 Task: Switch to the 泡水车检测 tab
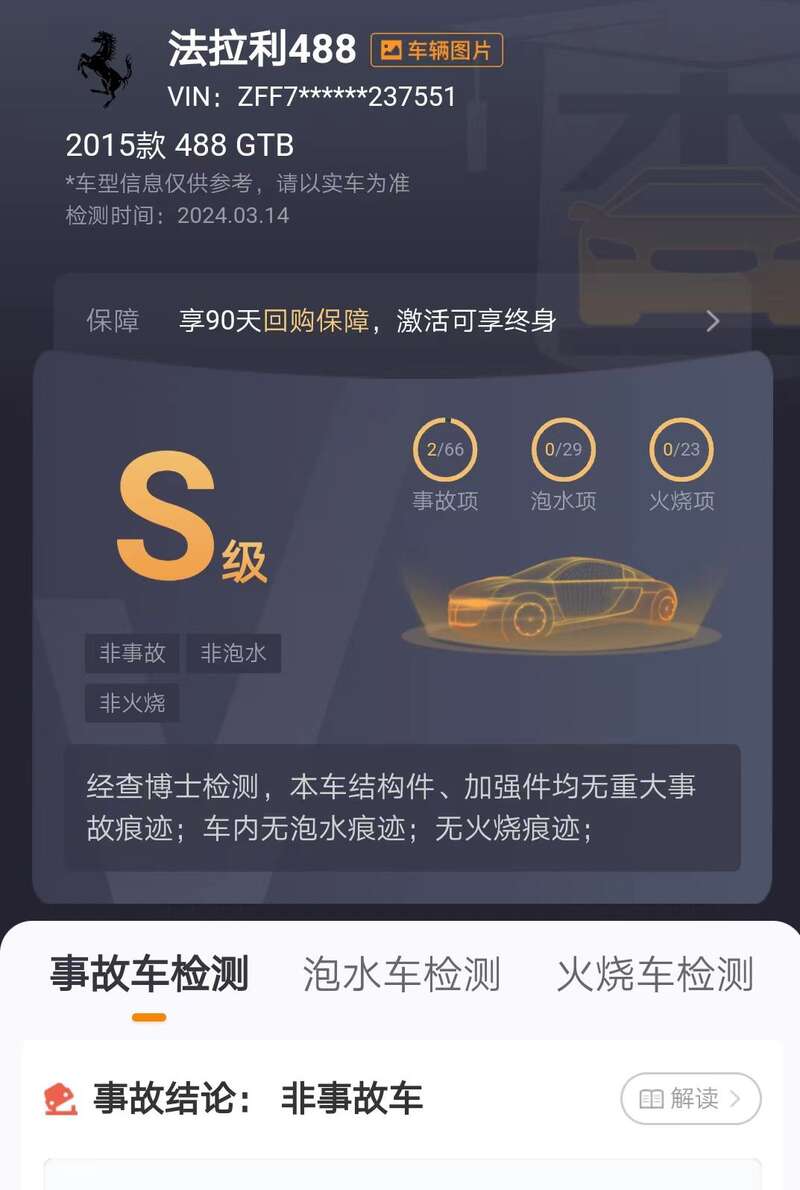coord(401,973)
